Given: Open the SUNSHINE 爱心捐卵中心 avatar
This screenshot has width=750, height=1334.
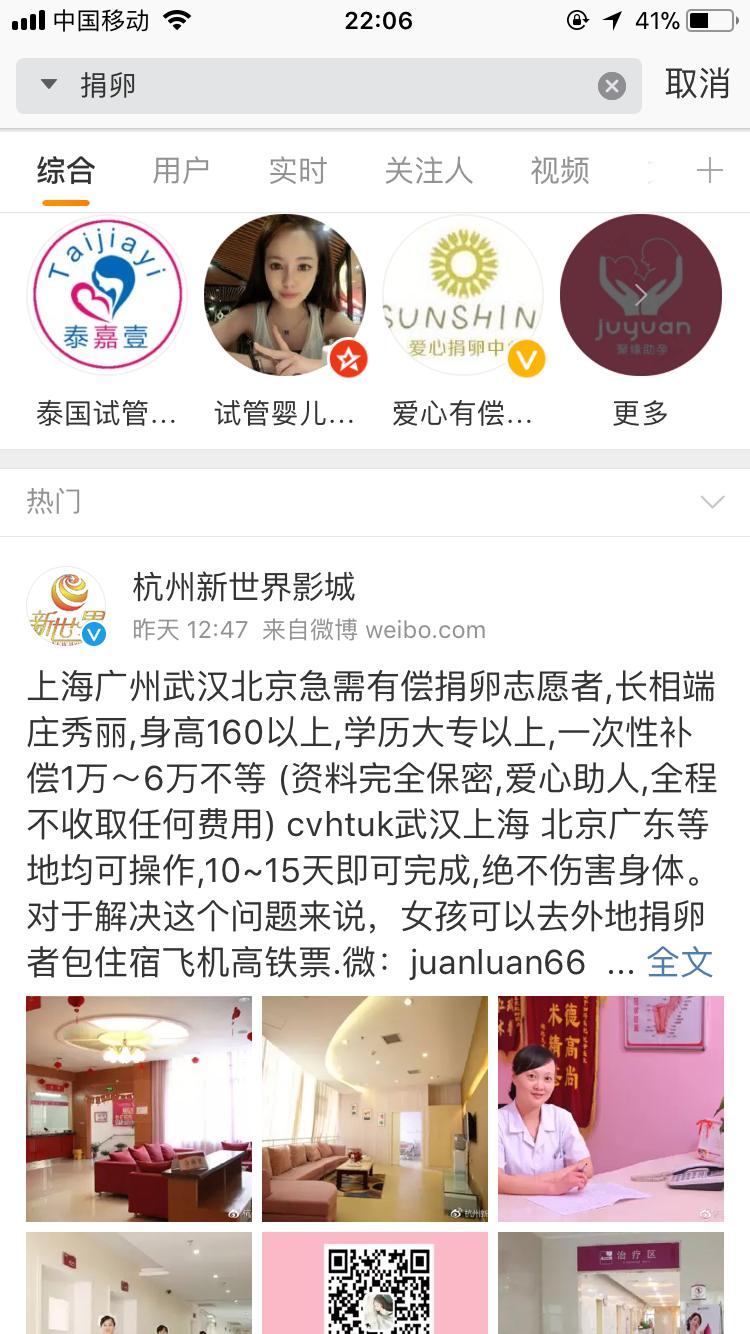Looking at the screenshot, I should [462, 295].
